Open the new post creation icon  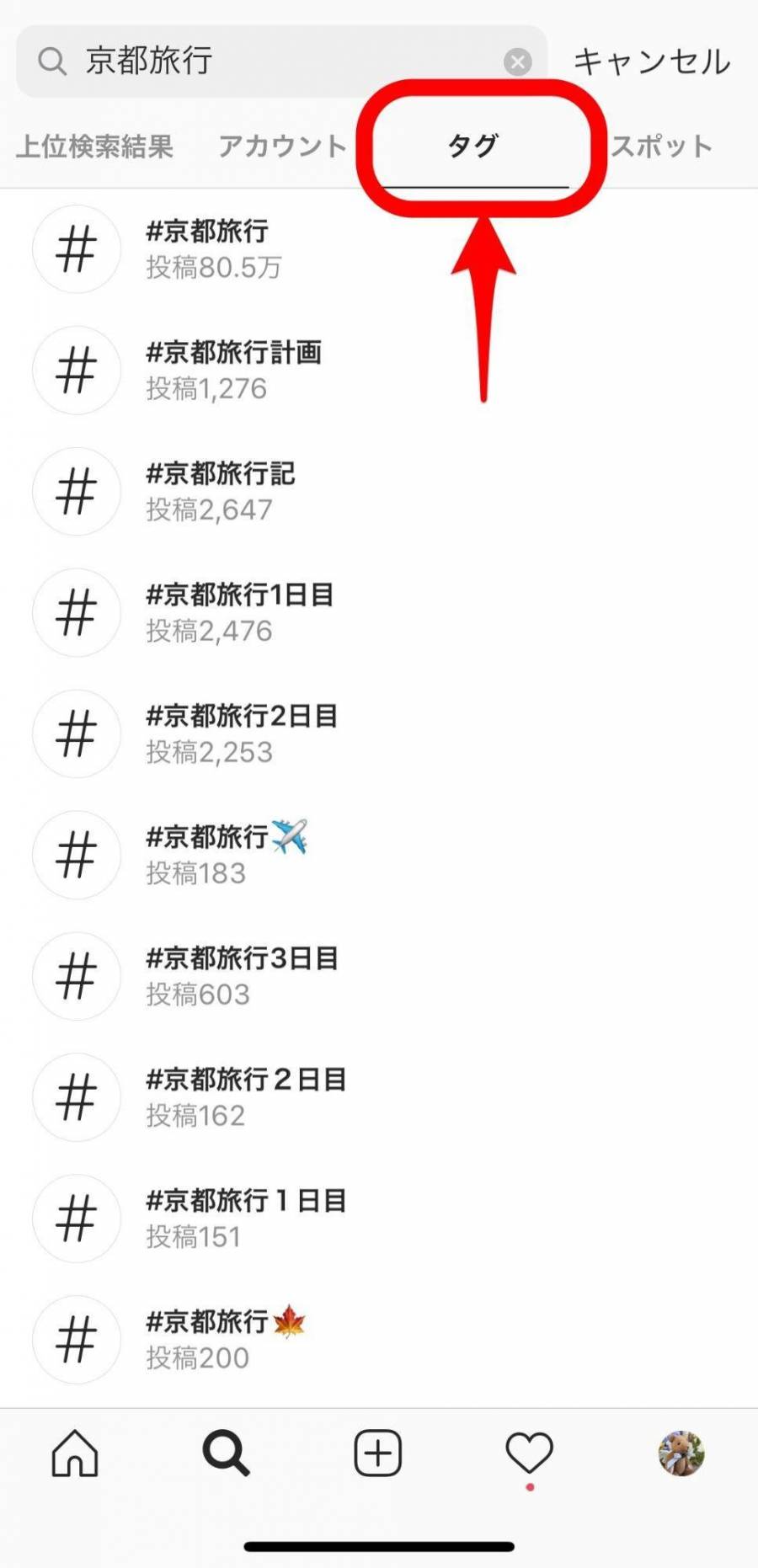tap(377, 1453)
